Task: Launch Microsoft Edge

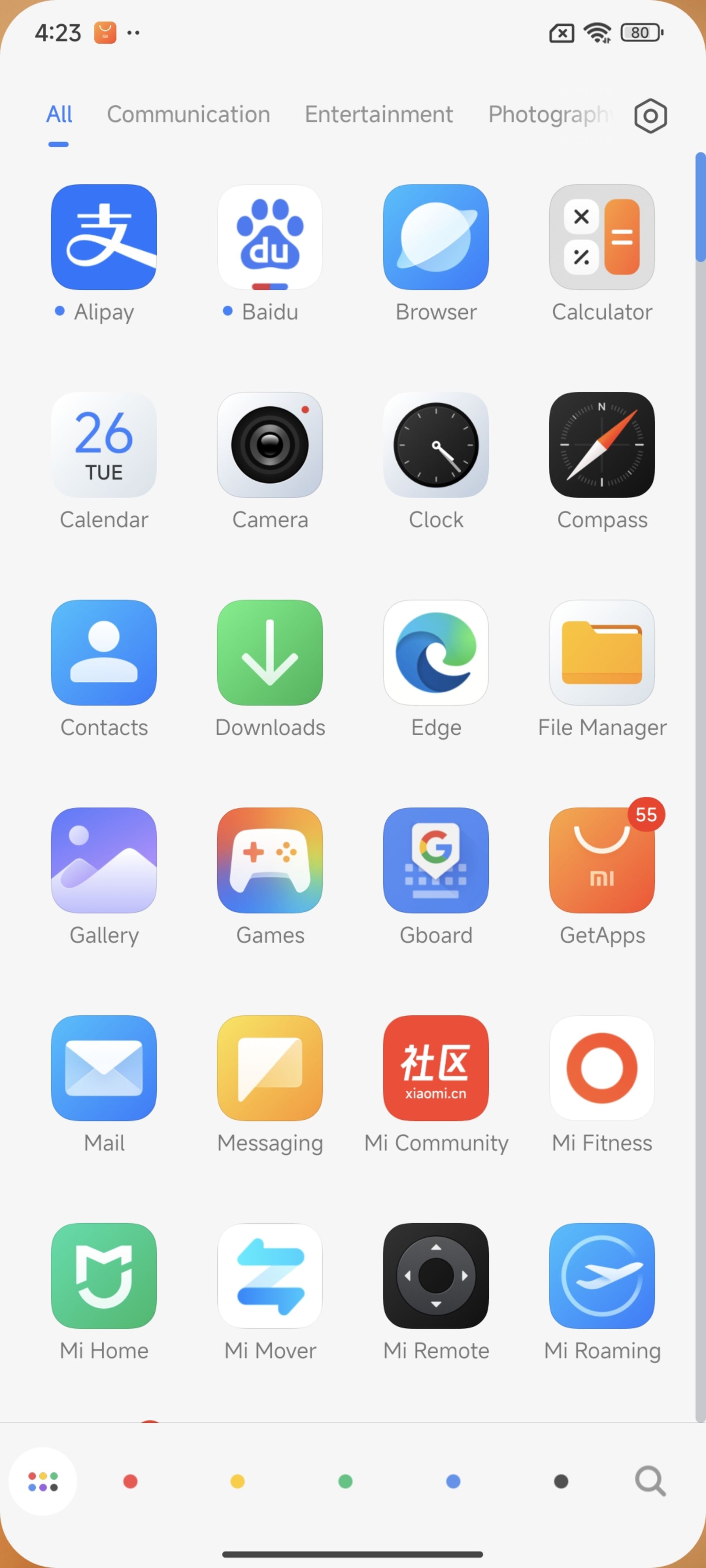Action: click(435, 653)
